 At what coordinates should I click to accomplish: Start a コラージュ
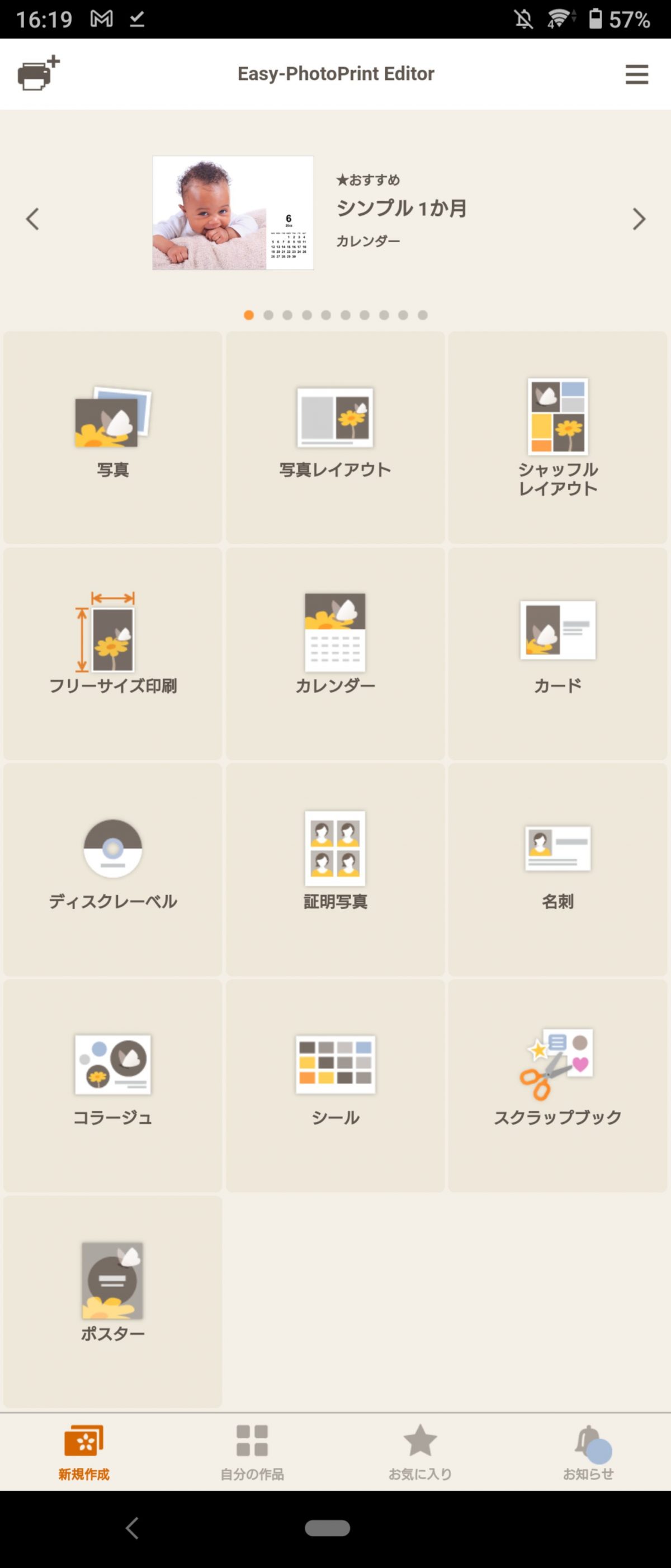click(112, 1085)
